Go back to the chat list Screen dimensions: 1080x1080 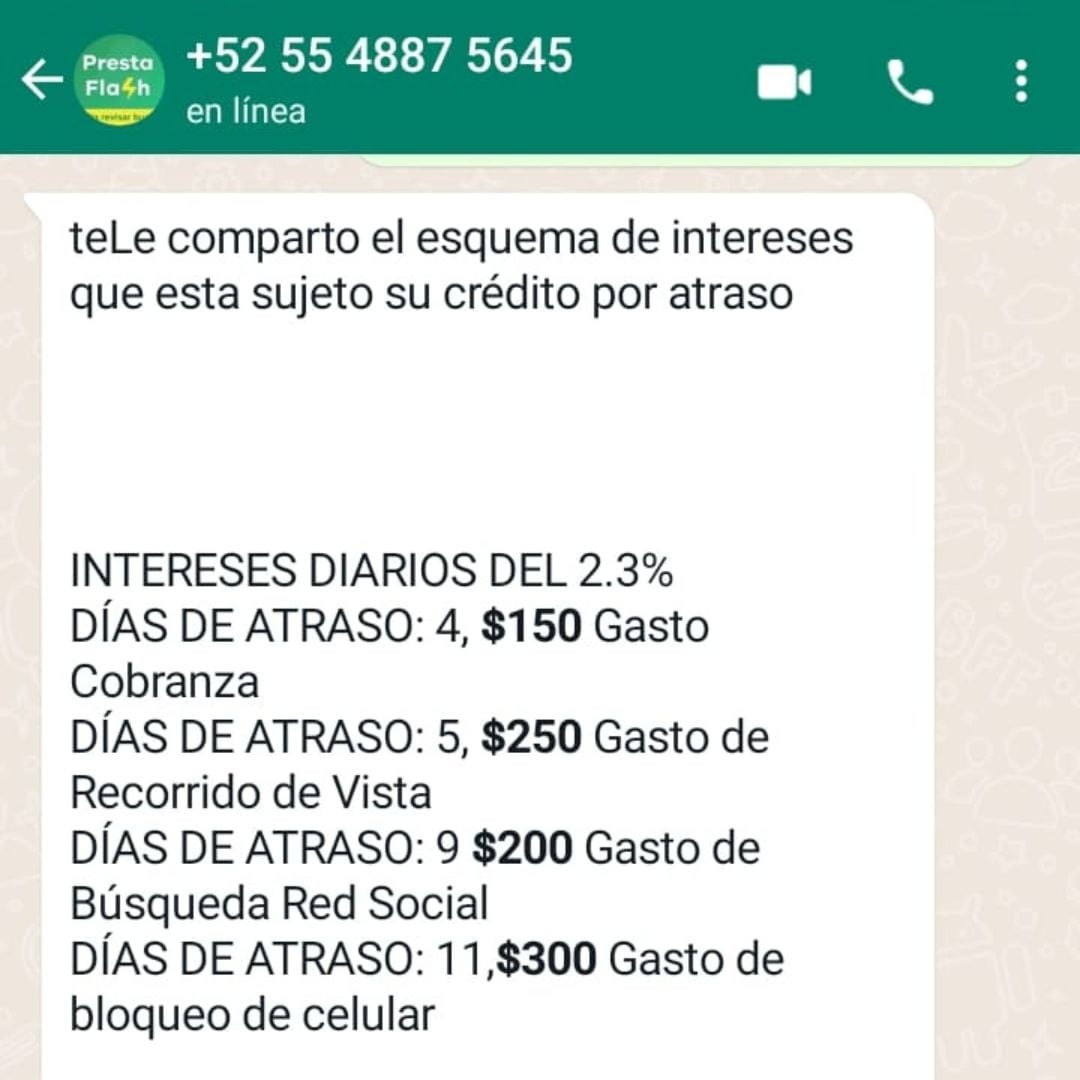pyautogui.click(x=41, y=80)
